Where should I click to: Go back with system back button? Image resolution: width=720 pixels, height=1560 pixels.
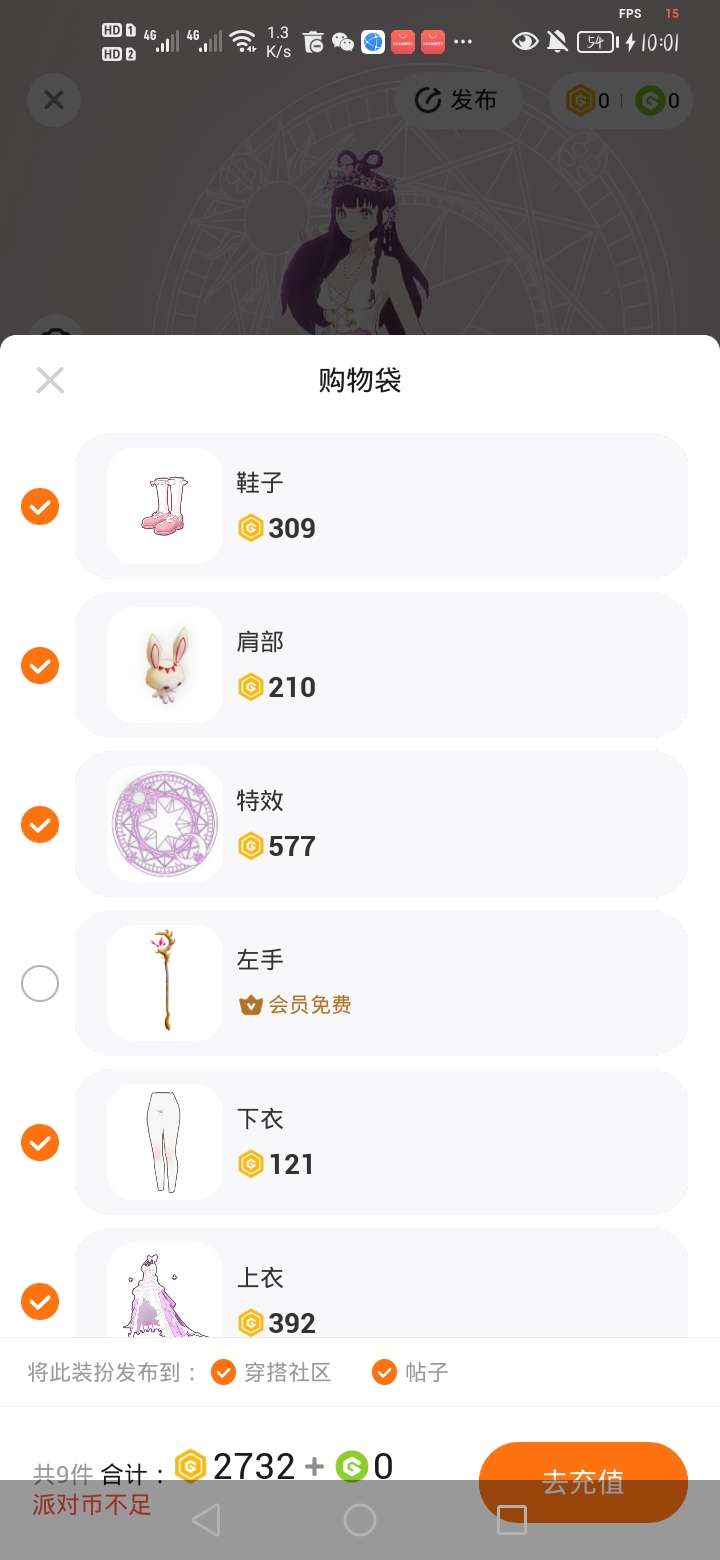pos(205,1520)
